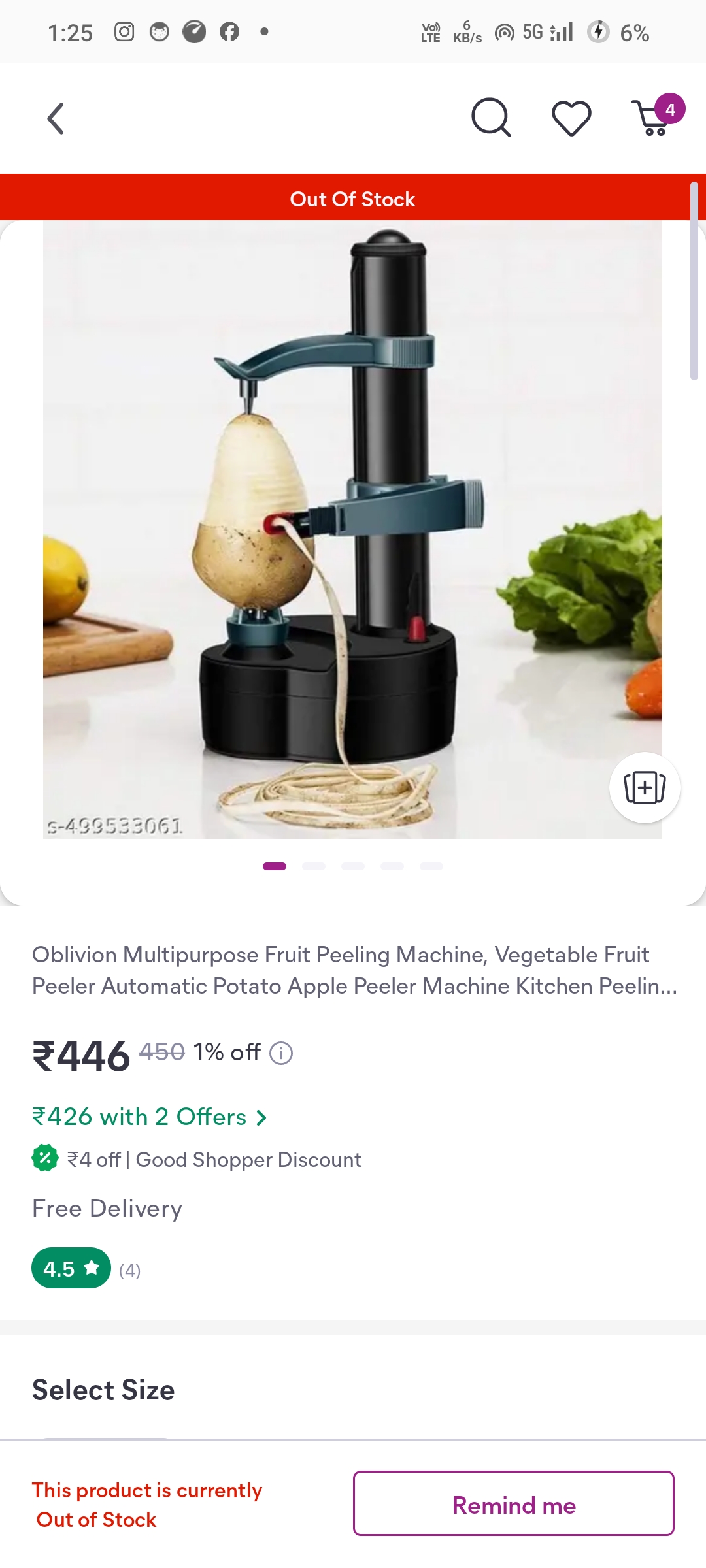Go back to the previous screen
The image size is (706, 1568).
click(56, 118)
